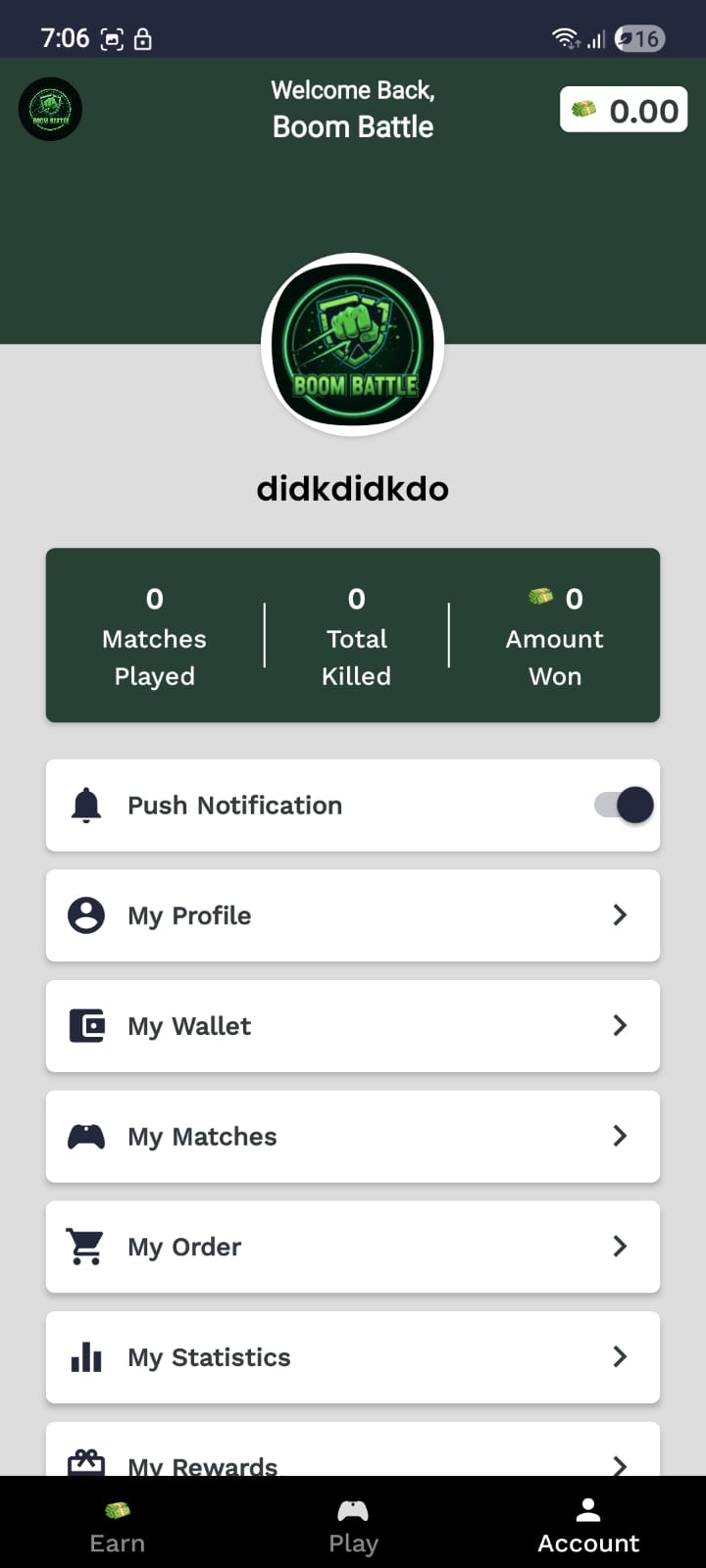Switch to the Earn tab
The image size is (706, 1568).
pos(118,1527)
